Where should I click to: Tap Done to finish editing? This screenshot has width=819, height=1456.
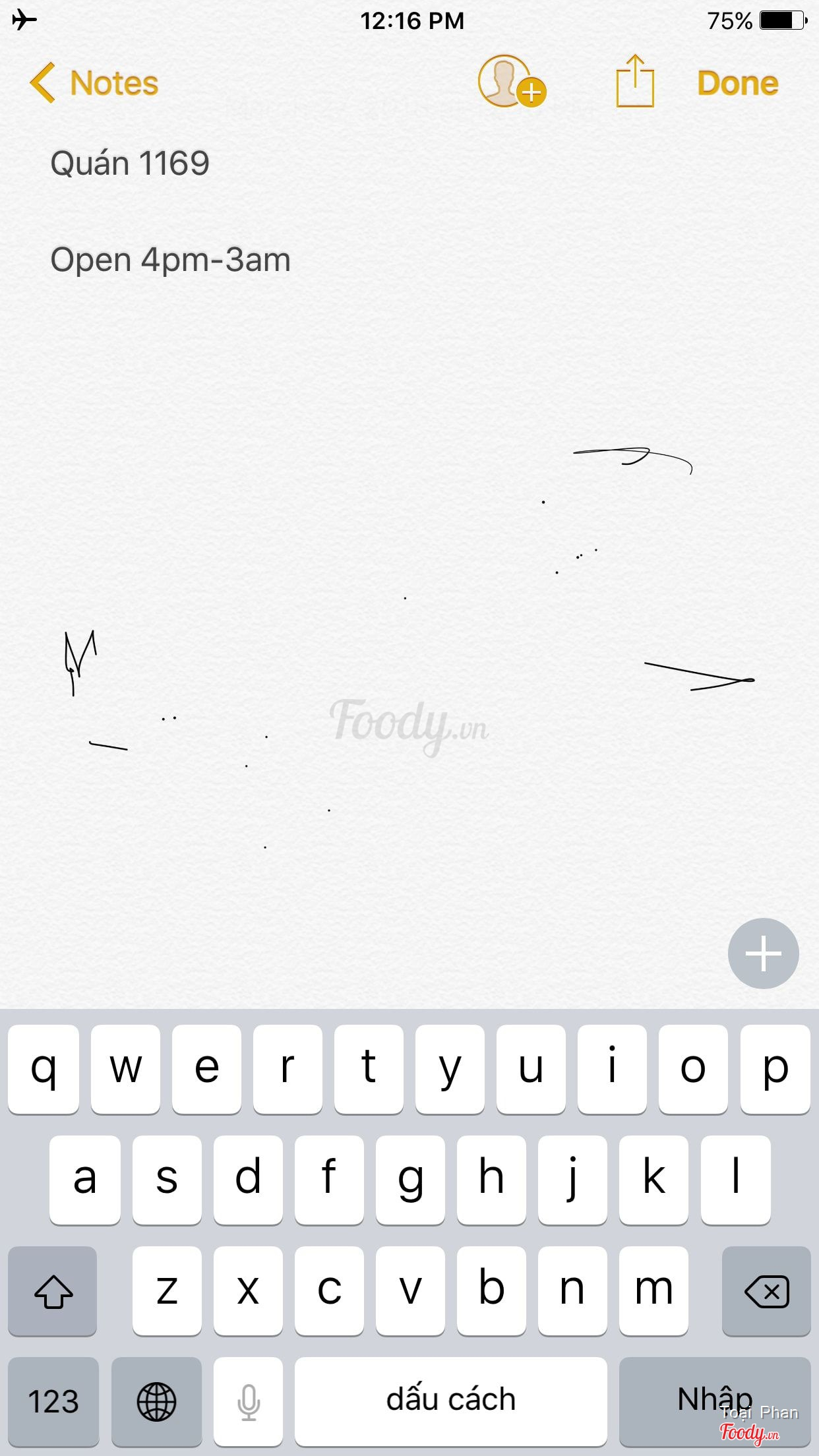tap(737, 83)
